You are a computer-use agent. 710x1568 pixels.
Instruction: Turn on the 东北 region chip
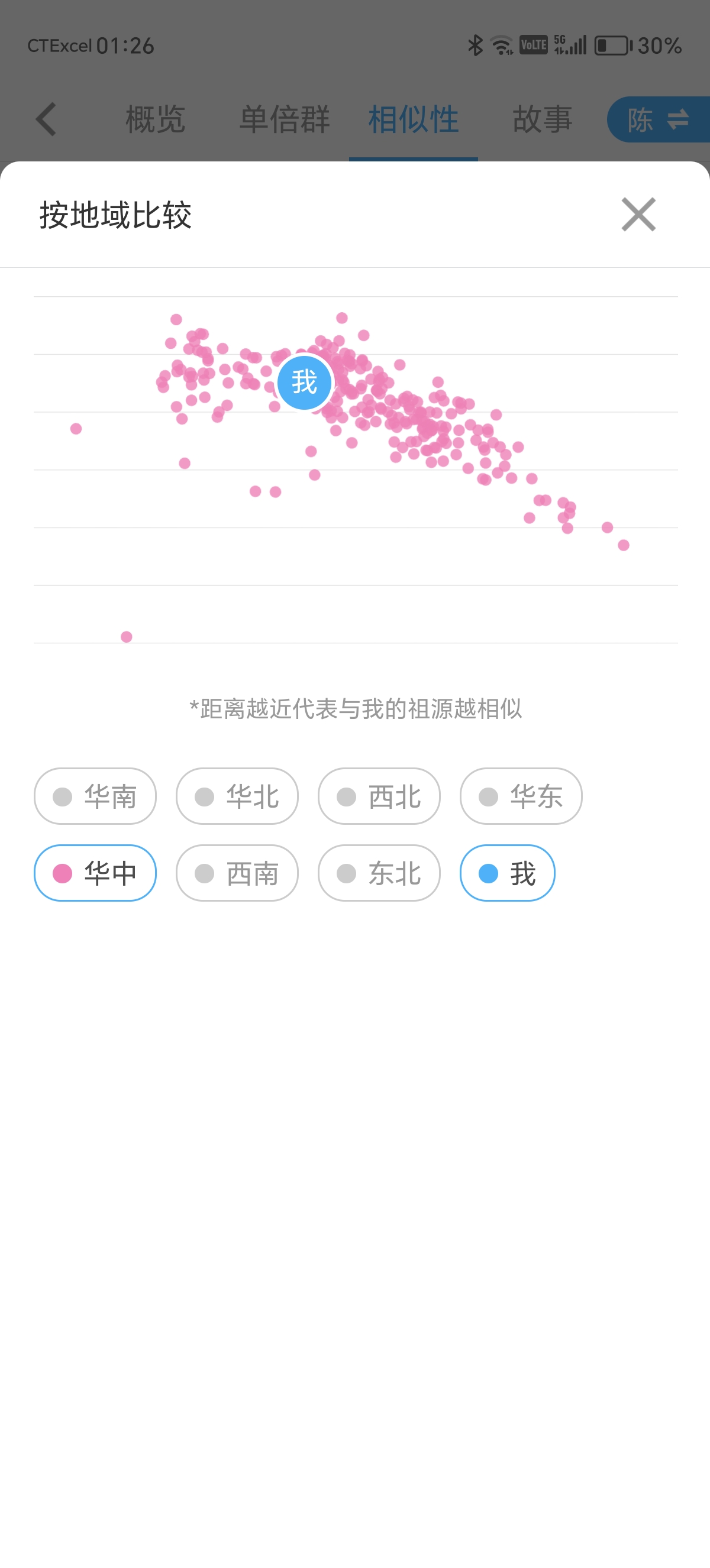(x=379, y=873)
